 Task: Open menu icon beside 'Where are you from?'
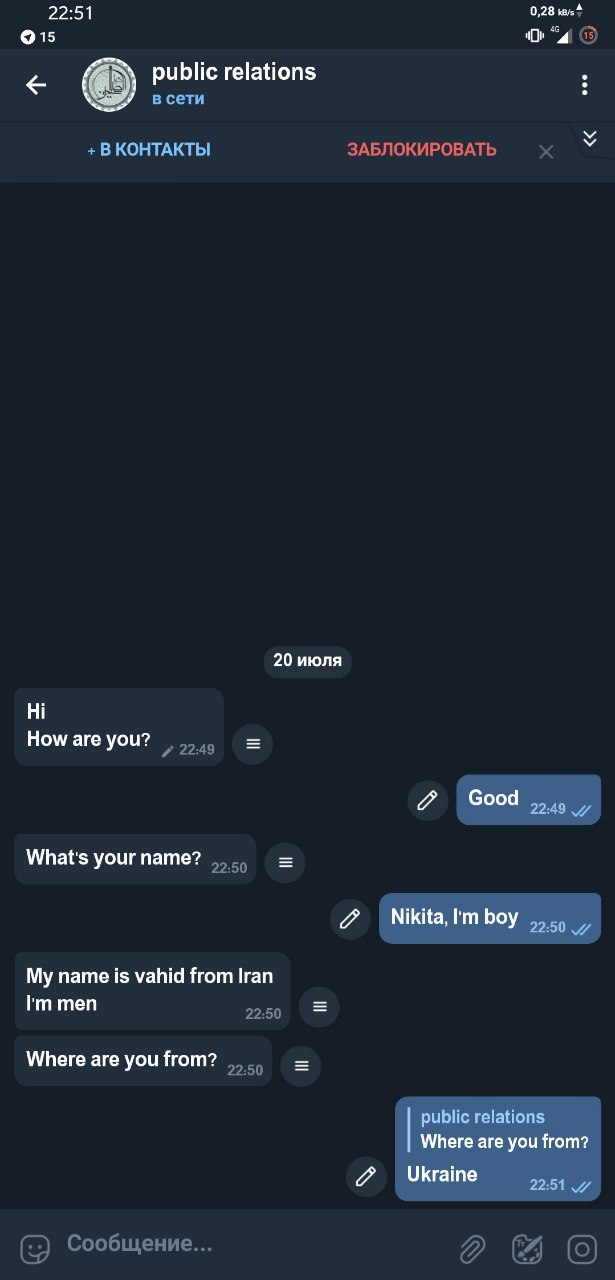pyautogui.click(x=301, y=1066)
